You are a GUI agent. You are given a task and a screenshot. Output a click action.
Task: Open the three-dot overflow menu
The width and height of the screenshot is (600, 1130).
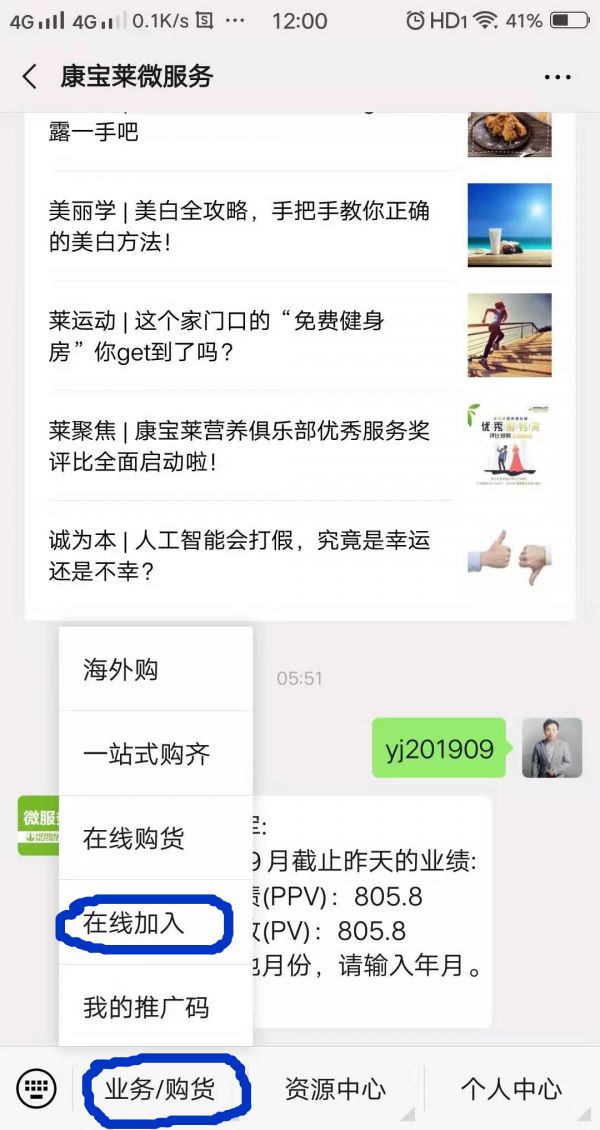[x=557, y=77]
